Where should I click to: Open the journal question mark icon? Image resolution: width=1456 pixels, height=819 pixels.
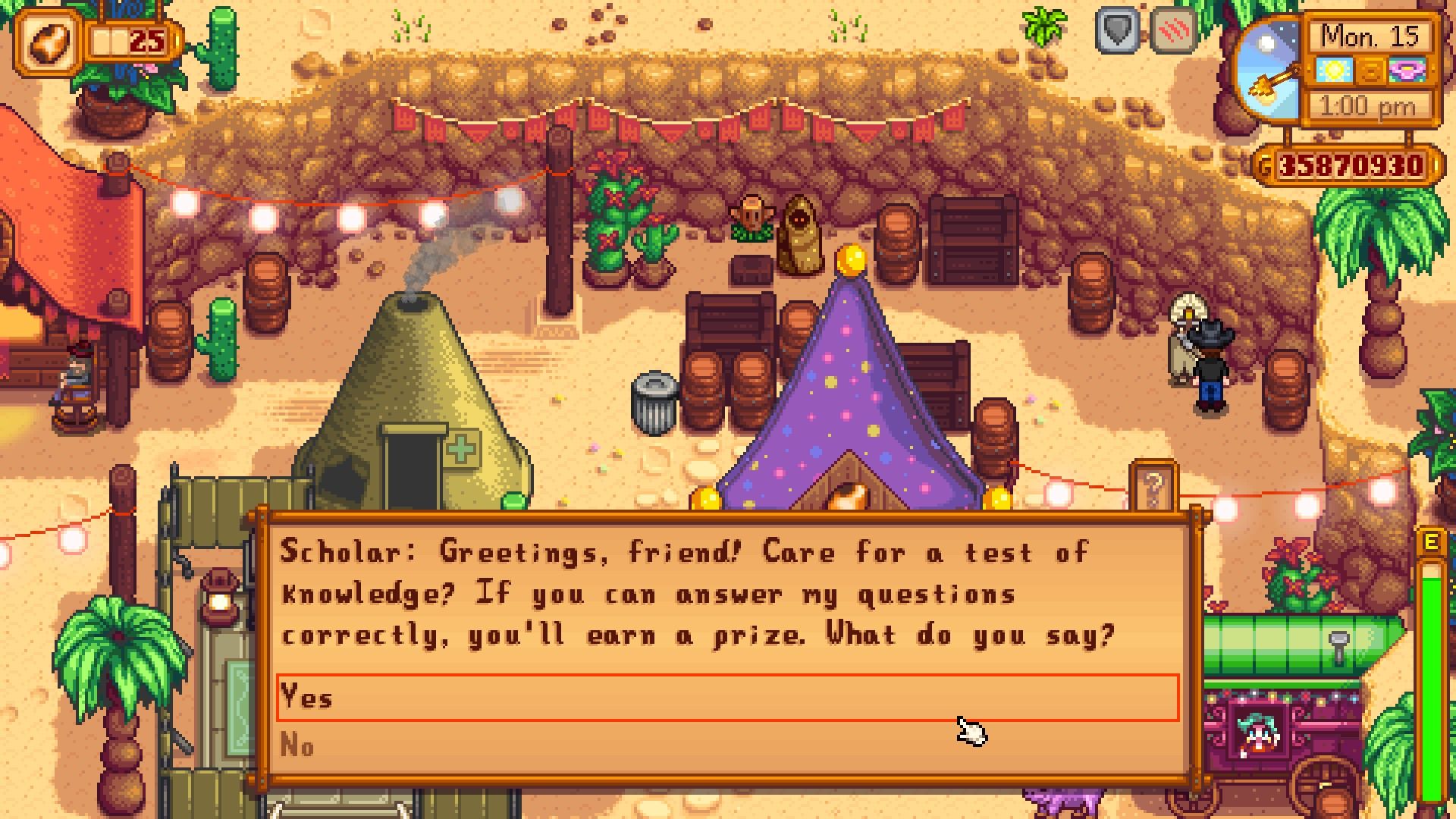pos(1153,488)
